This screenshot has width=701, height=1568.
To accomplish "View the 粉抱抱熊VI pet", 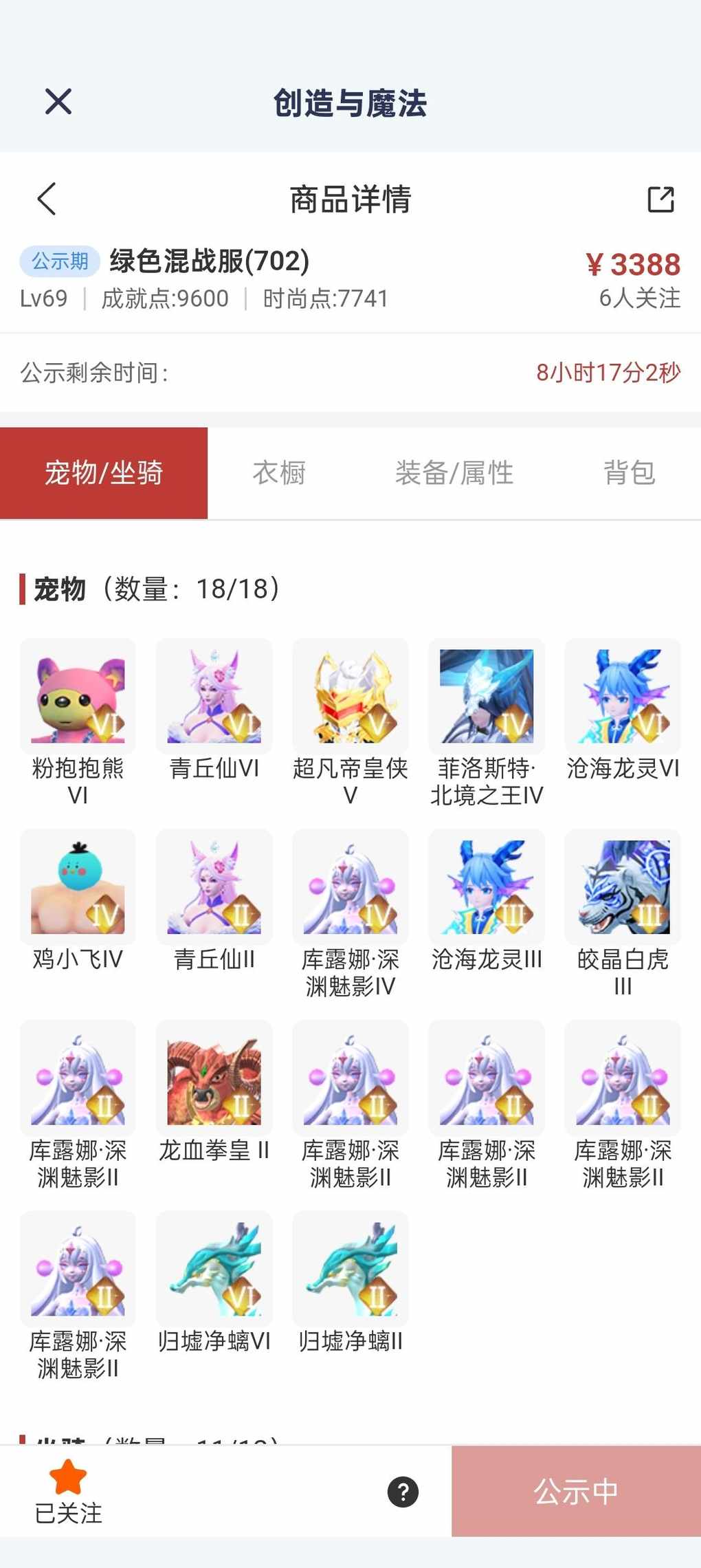I will click(x=78, y=696).
